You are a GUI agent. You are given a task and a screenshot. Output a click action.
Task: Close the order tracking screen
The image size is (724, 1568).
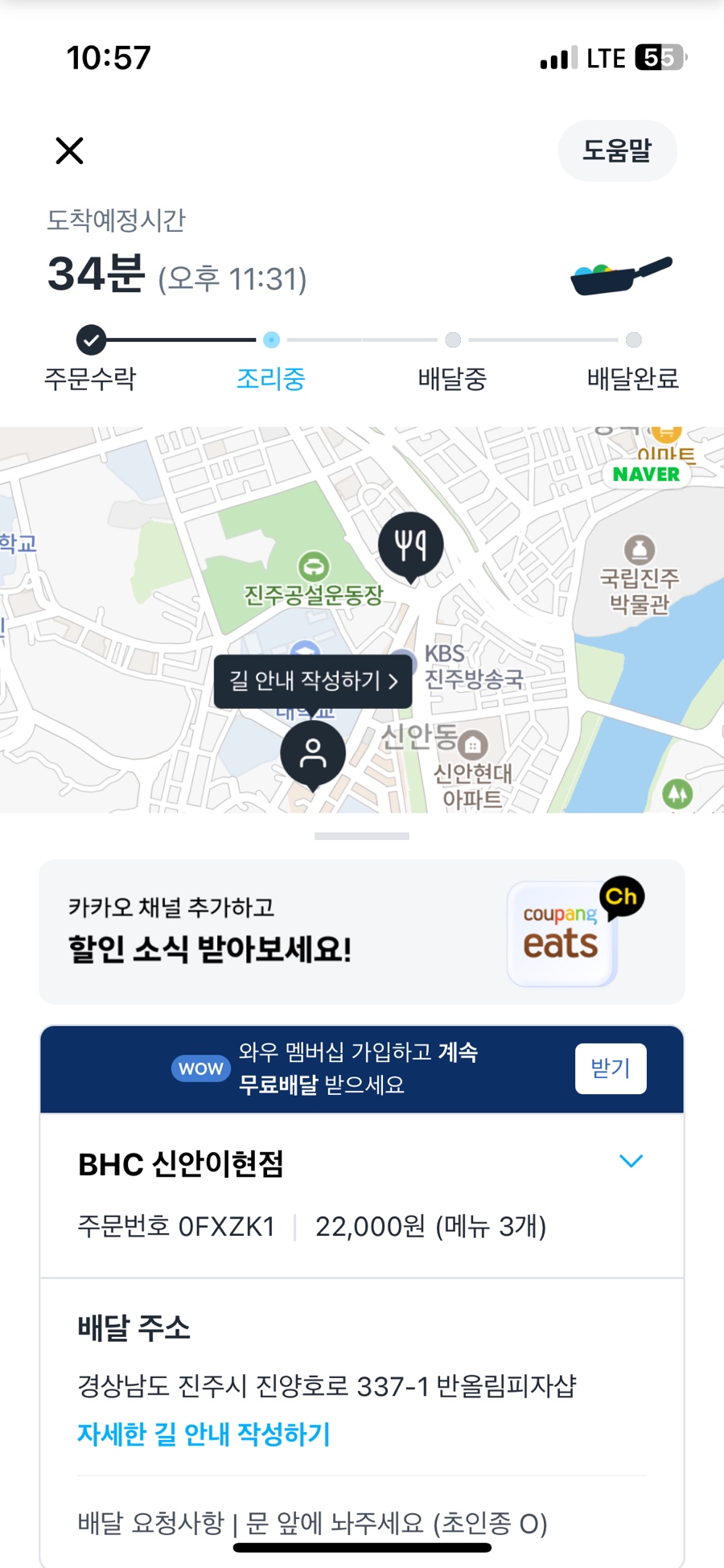click(70, 150)
